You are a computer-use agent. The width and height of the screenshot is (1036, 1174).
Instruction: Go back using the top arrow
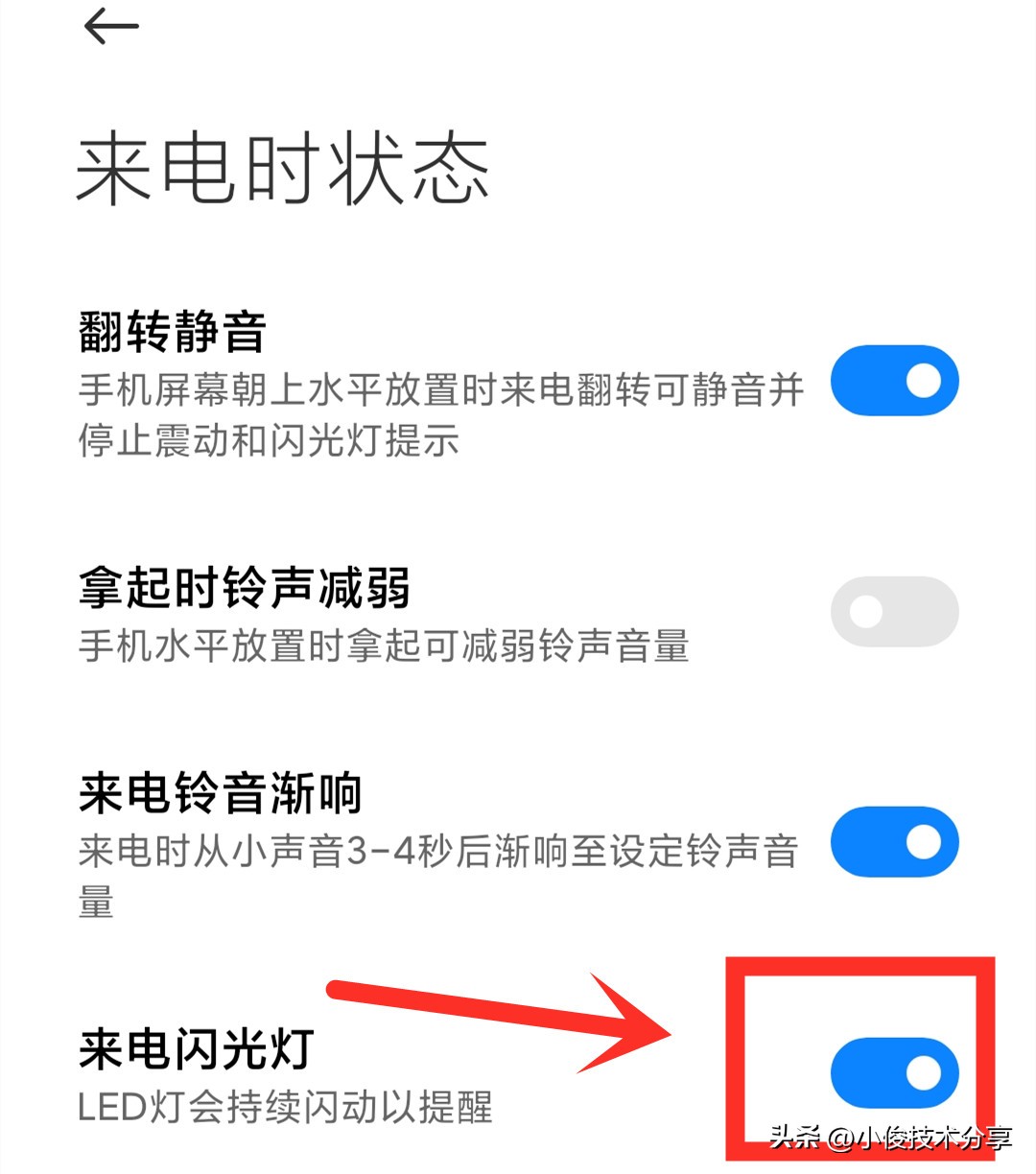(x=111, y=27)
